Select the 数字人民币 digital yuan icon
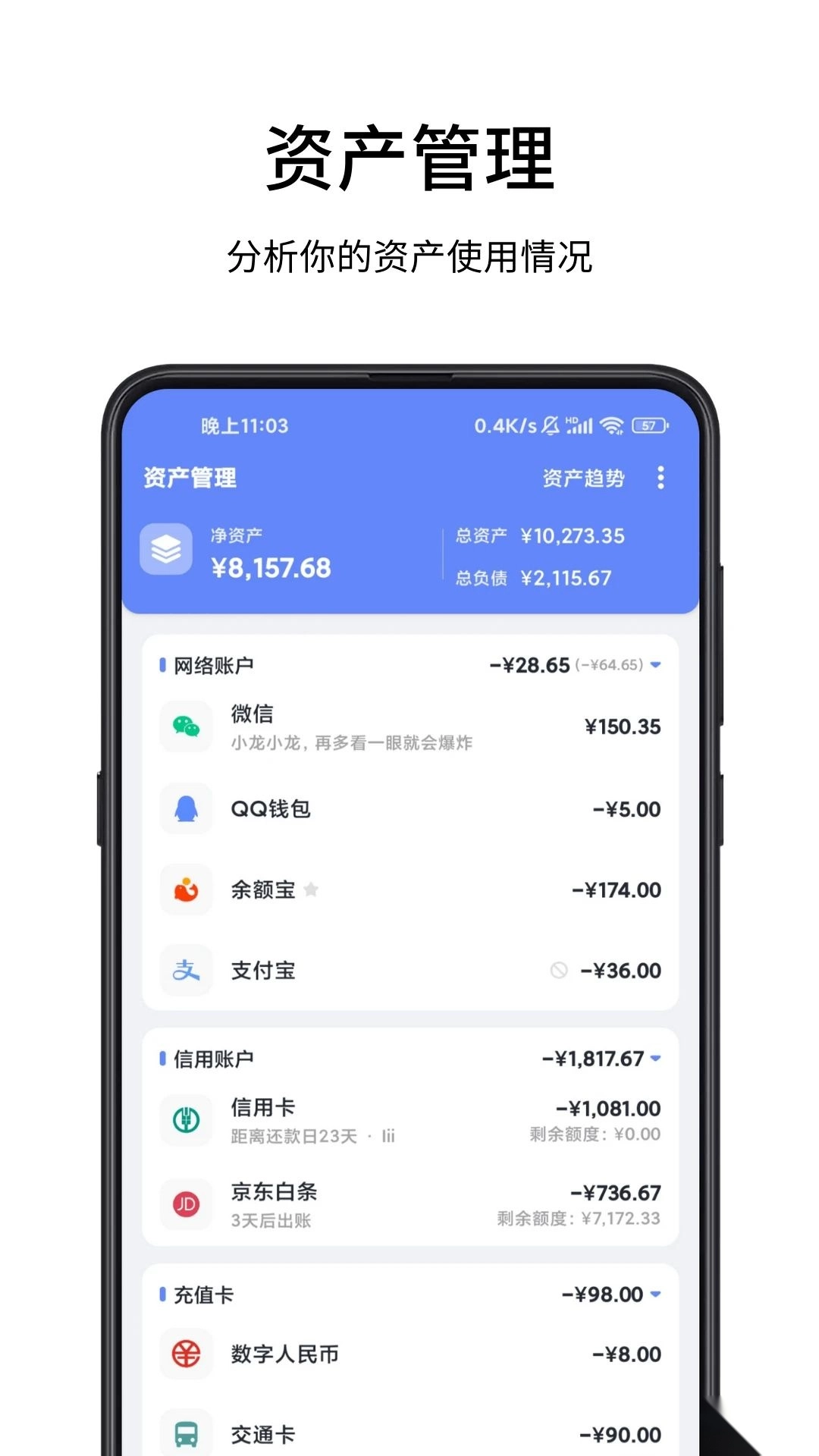Image resolution: width=819 pixels, height=1456 pixels. tap(187, 1354)
